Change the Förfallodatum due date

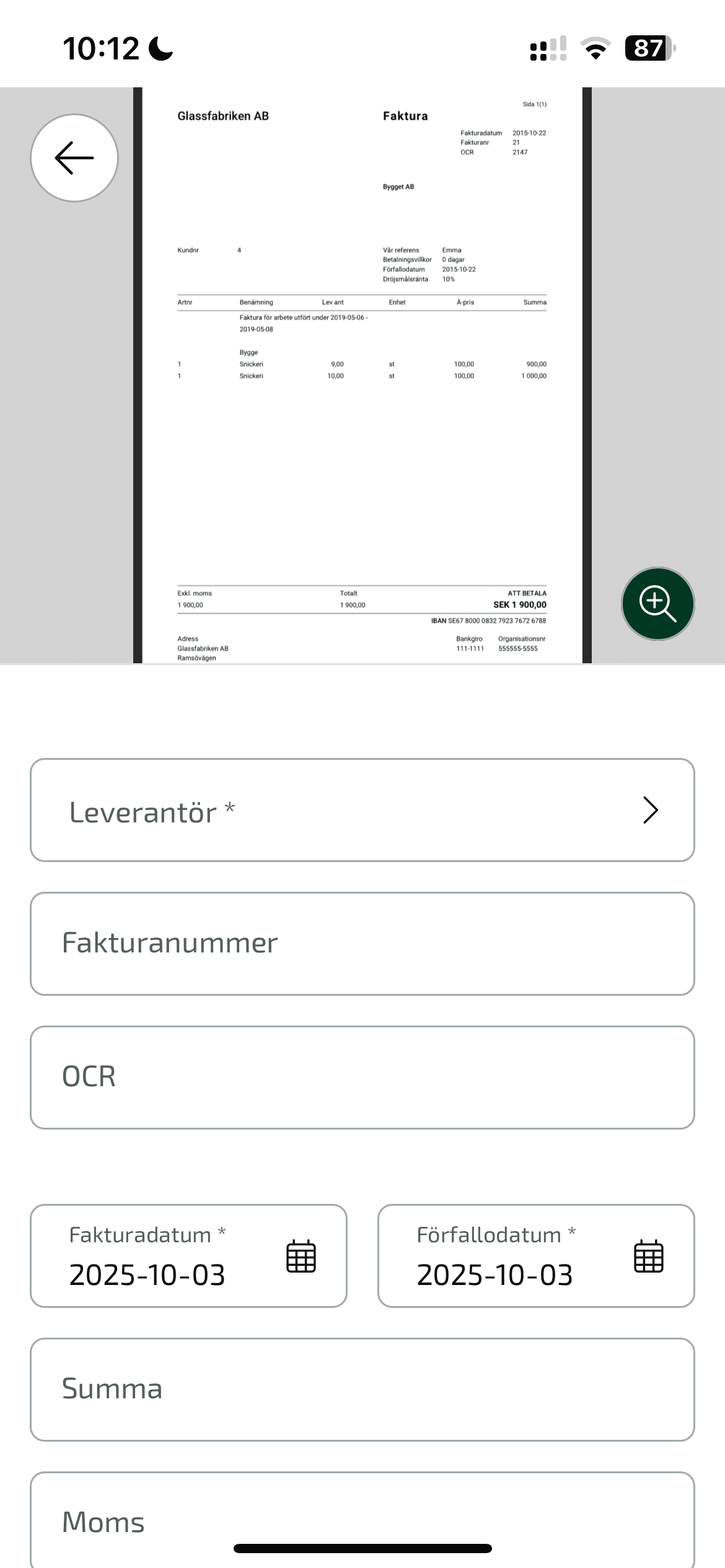(535, 1256)
